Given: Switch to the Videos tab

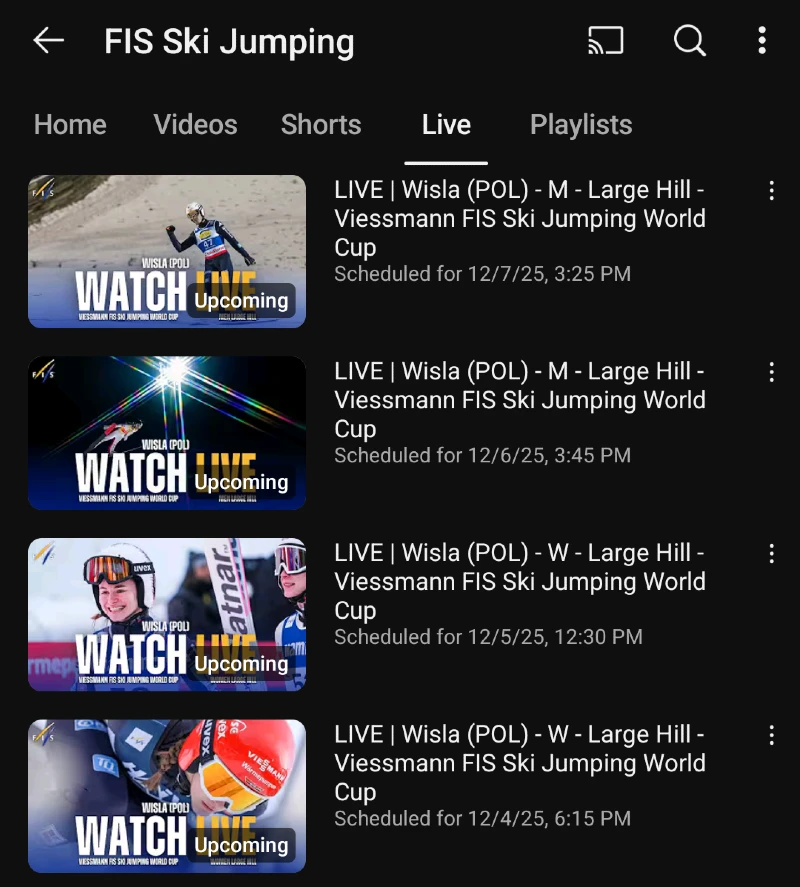Looking at the screenshot, I should (x=196, y=125).
